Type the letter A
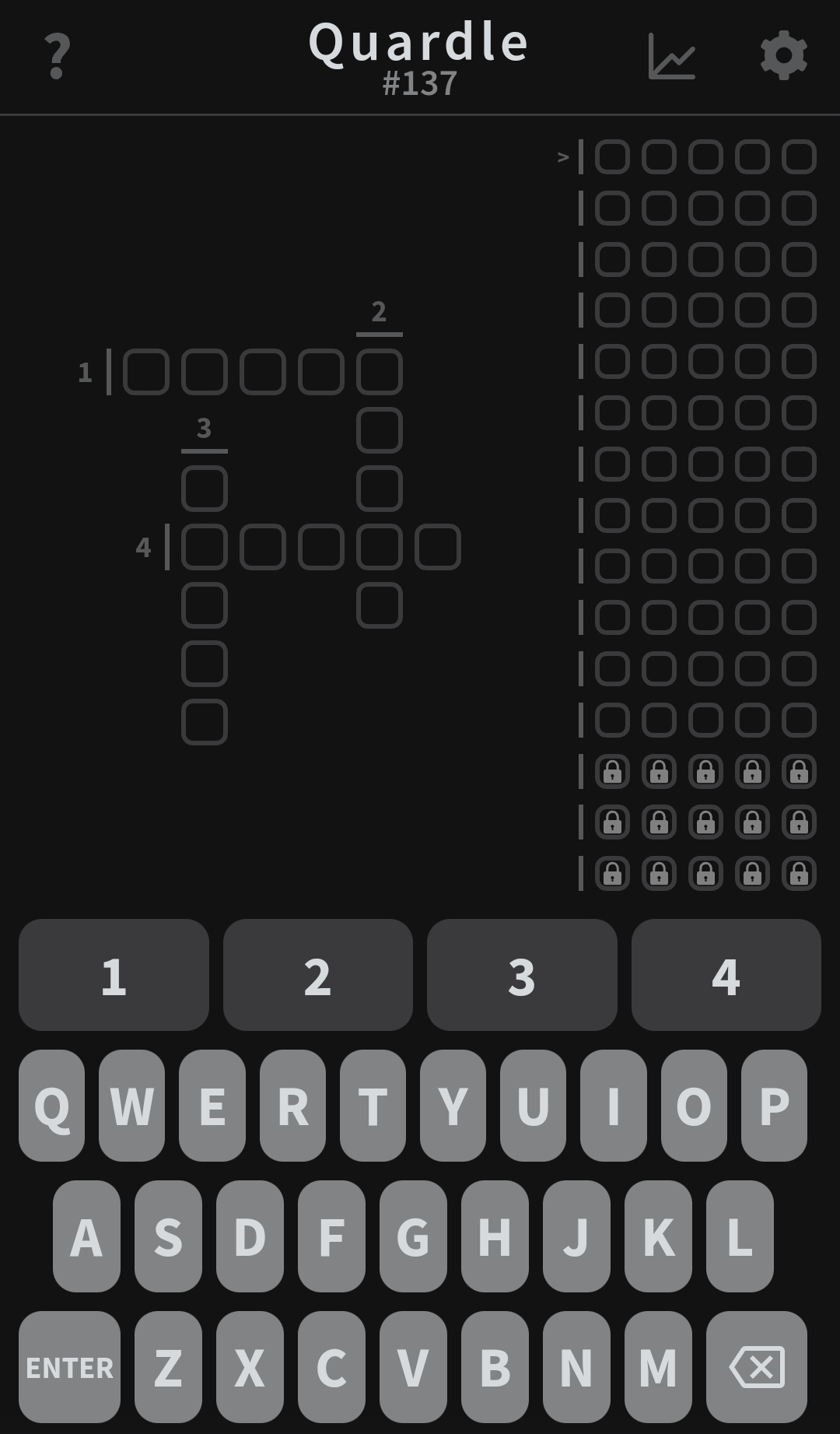This screenshot has width=840, height=1434. coord(86,1236)
